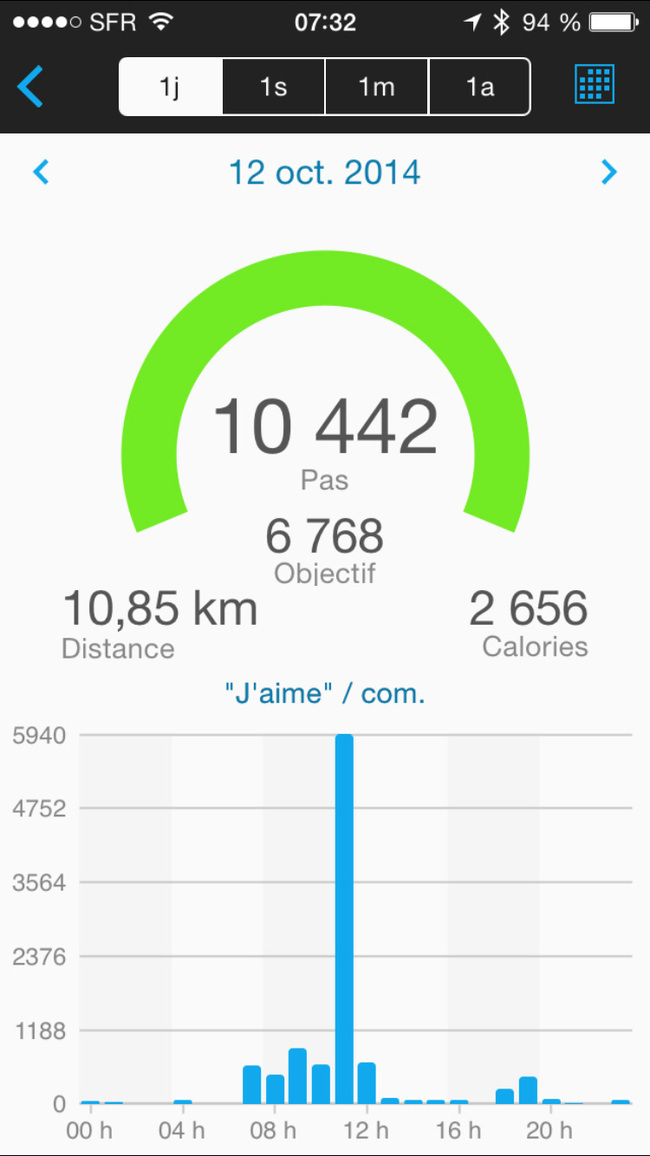
Task: Go to the previous day
Action: pyautogui.click(x=41, y=173)
